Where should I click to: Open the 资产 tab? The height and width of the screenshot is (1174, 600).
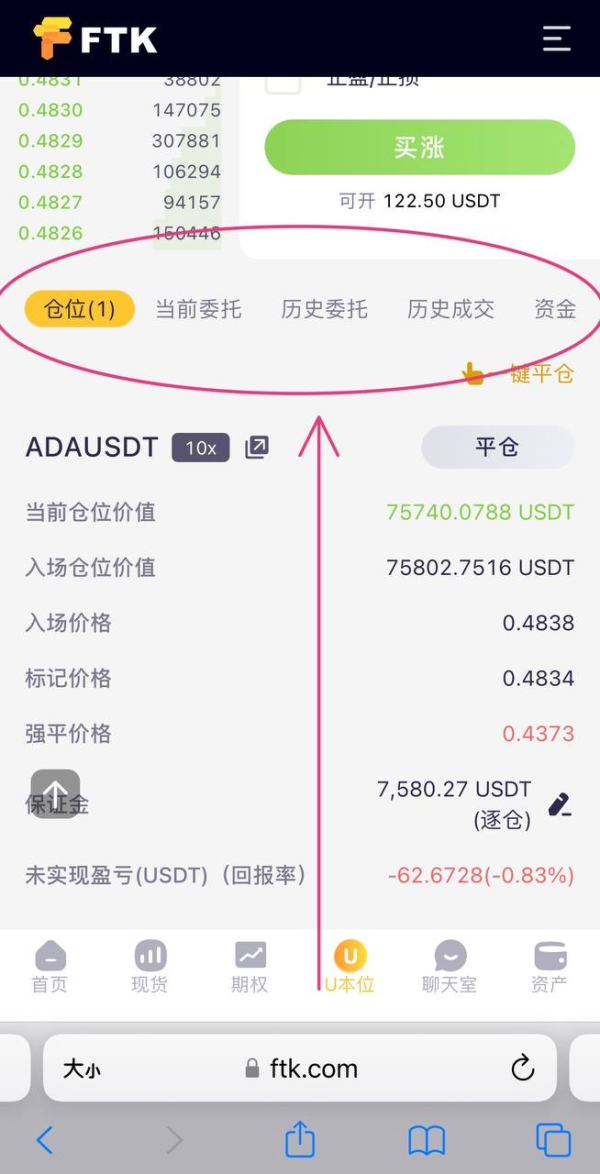tap(550, 967)
